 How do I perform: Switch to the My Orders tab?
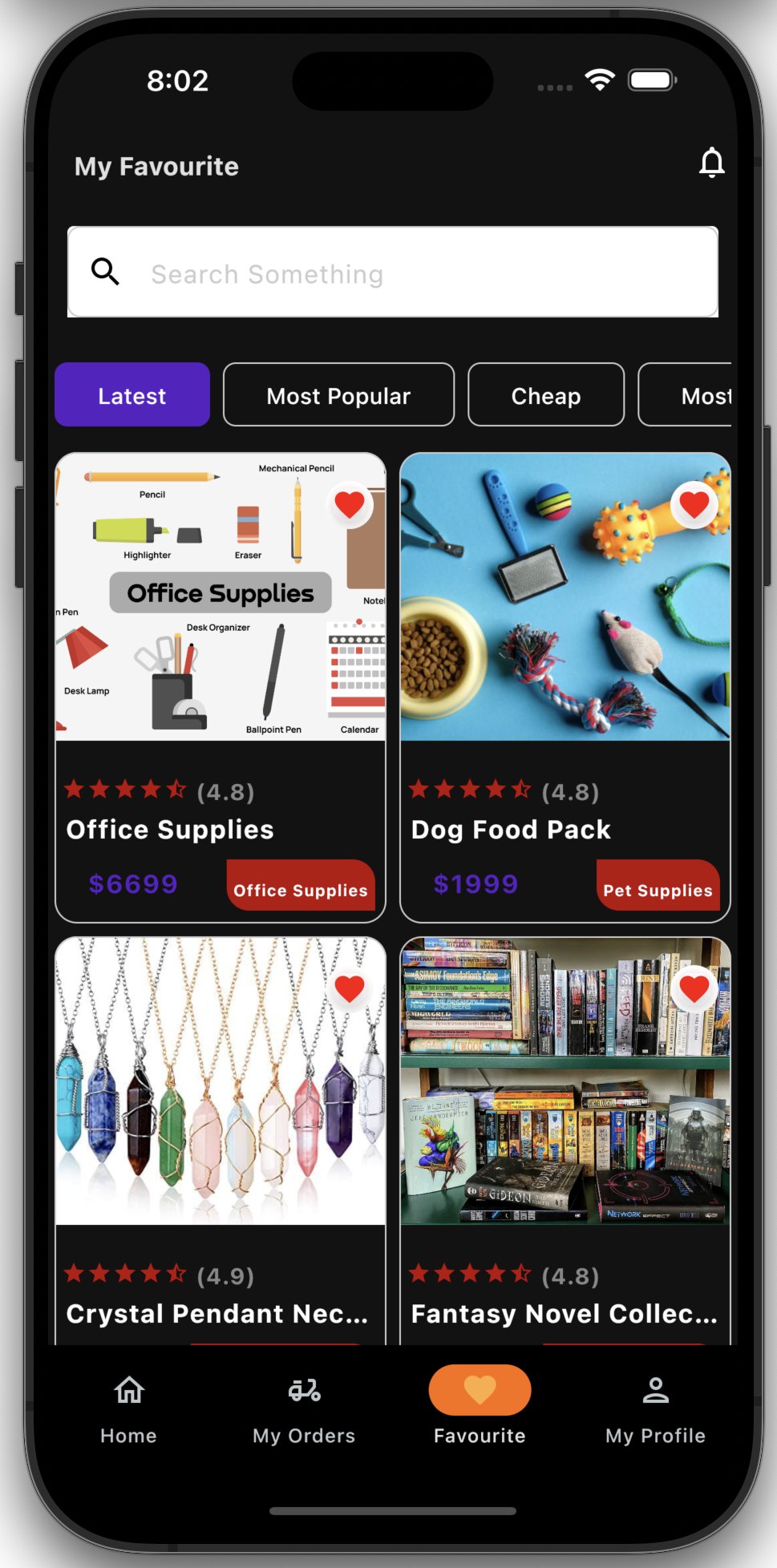pyautogui.click(x=304, y=1407)
